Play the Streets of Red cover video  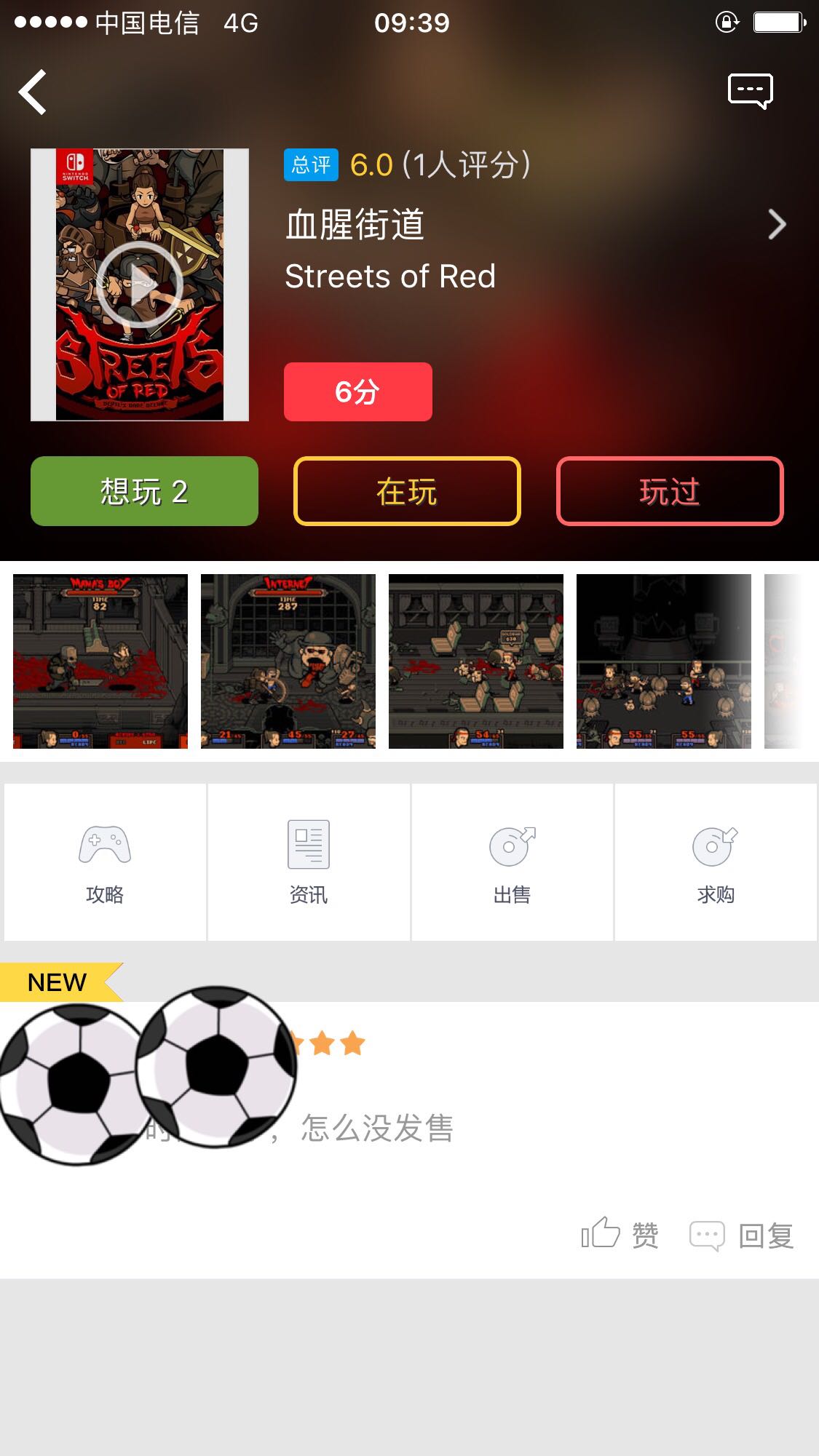tap(140, 285)
